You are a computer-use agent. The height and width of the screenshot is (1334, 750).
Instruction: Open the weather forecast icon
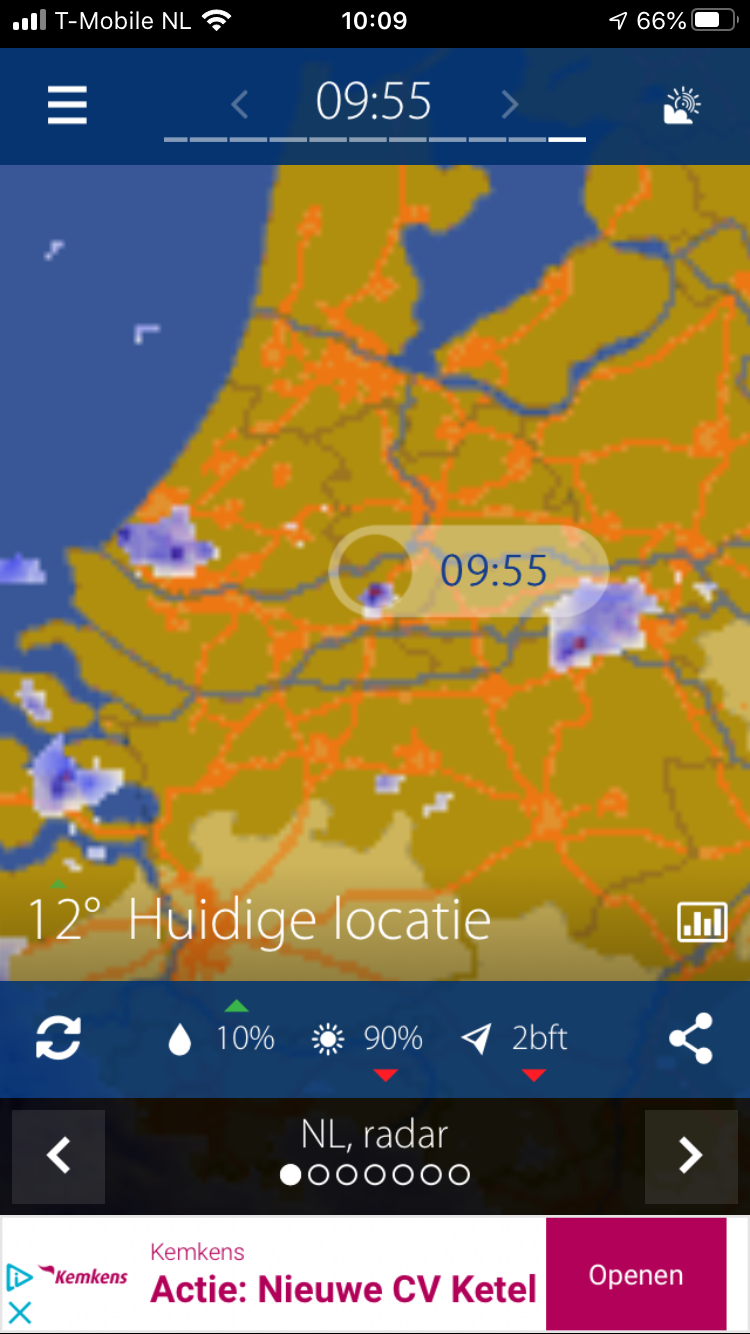coord(682,105)
